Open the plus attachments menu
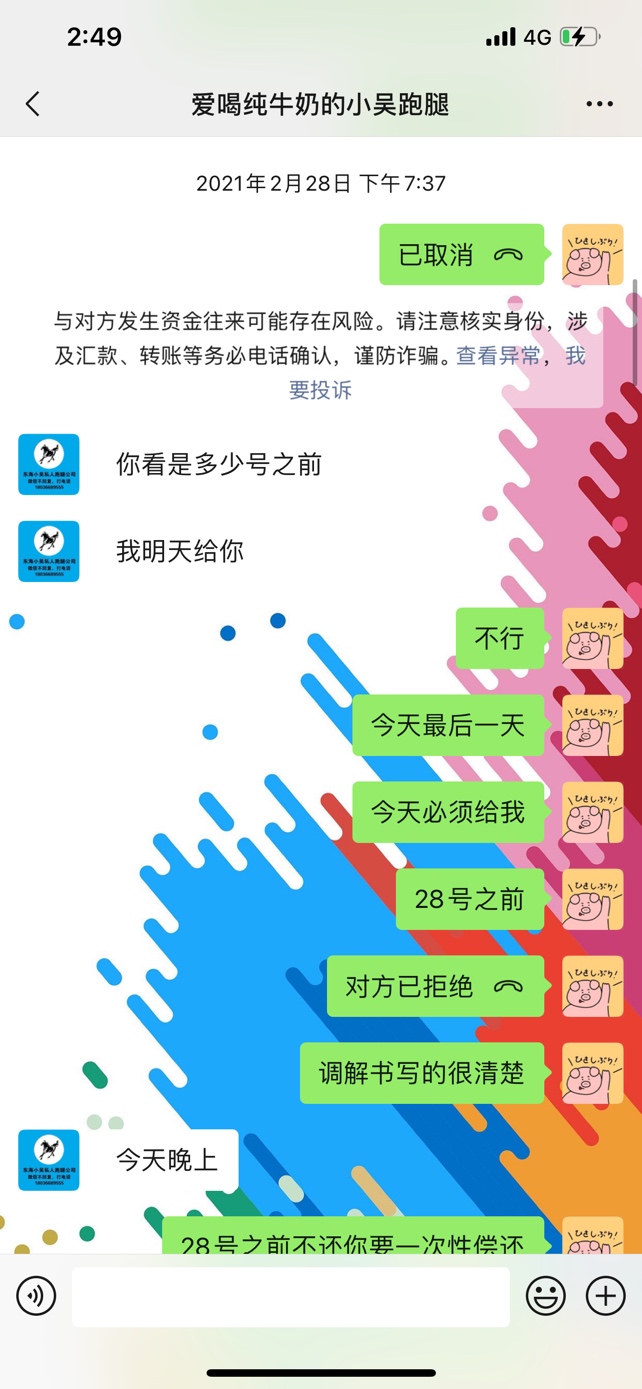The height and width of the screenshot is (1389, 642). point(605,1296)
